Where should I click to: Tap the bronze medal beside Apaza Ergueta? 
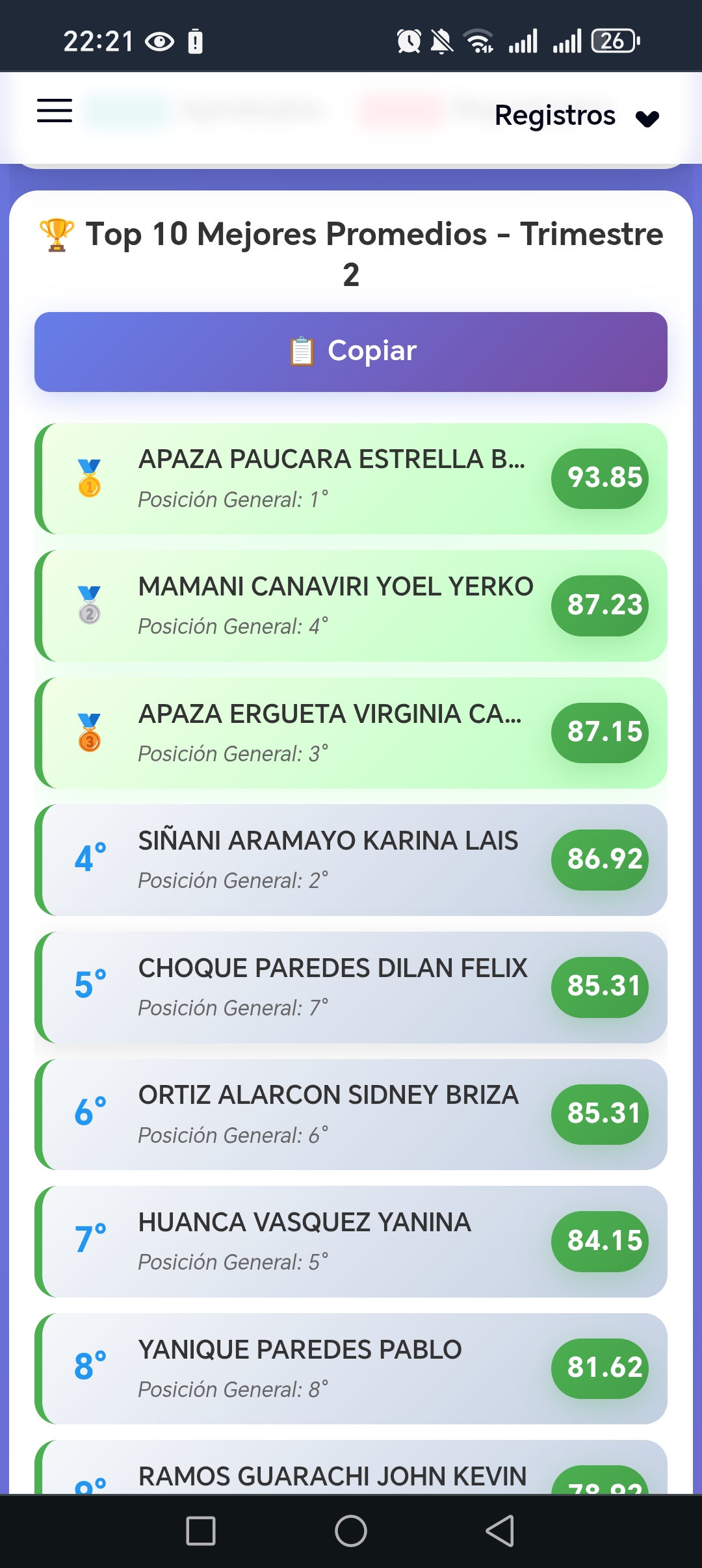(x=88, y=733)
